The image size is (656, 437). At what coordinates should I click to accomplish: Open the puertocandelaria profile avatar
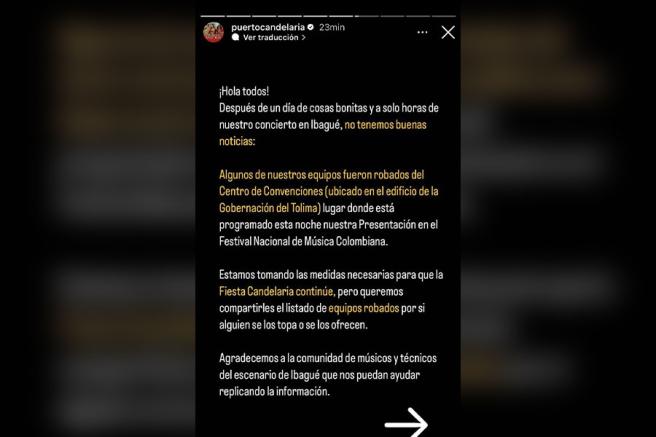click(213, 32)
